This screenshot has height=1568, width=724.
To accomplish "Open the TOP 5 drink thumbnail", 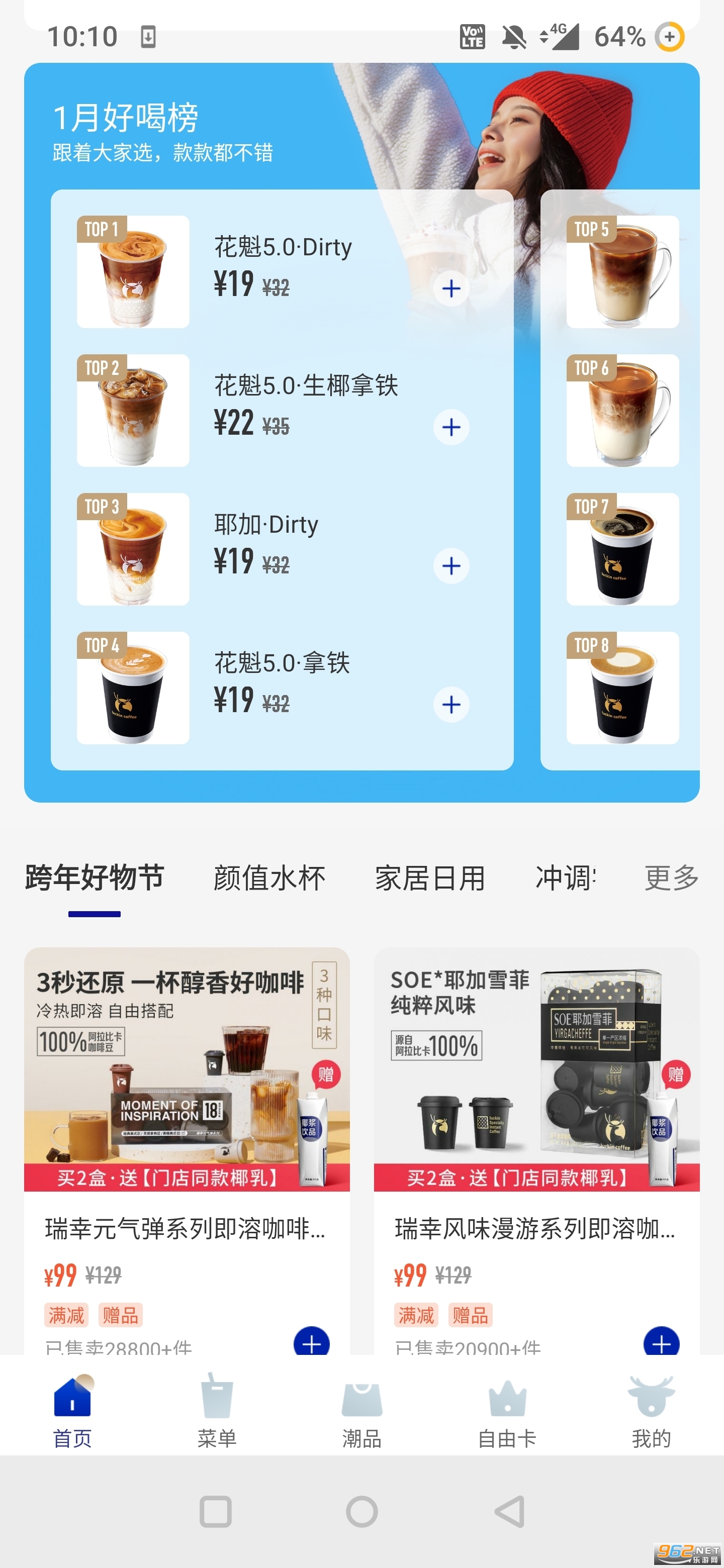I will point(622,272).
